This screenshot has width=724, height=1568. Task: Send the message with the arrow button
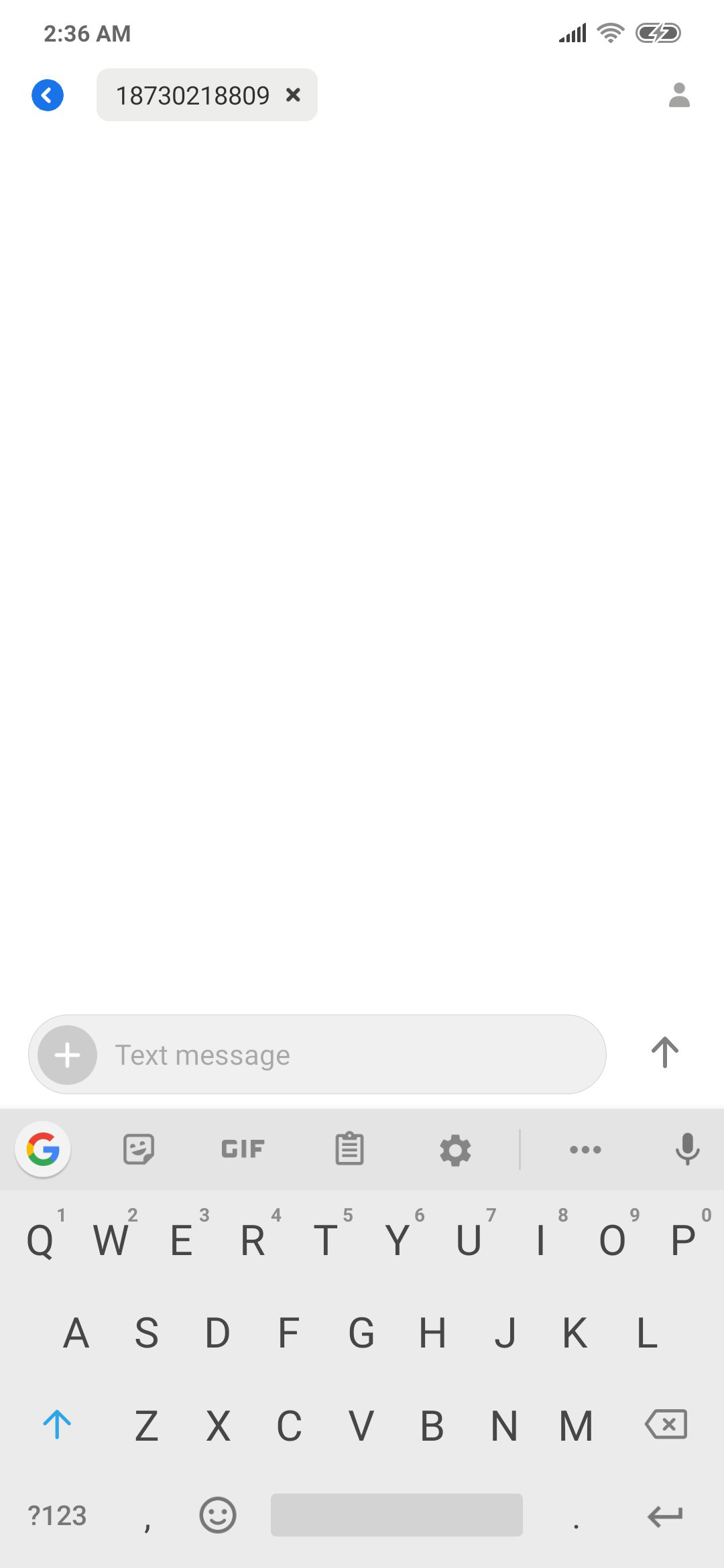(x=665, y=1053)
